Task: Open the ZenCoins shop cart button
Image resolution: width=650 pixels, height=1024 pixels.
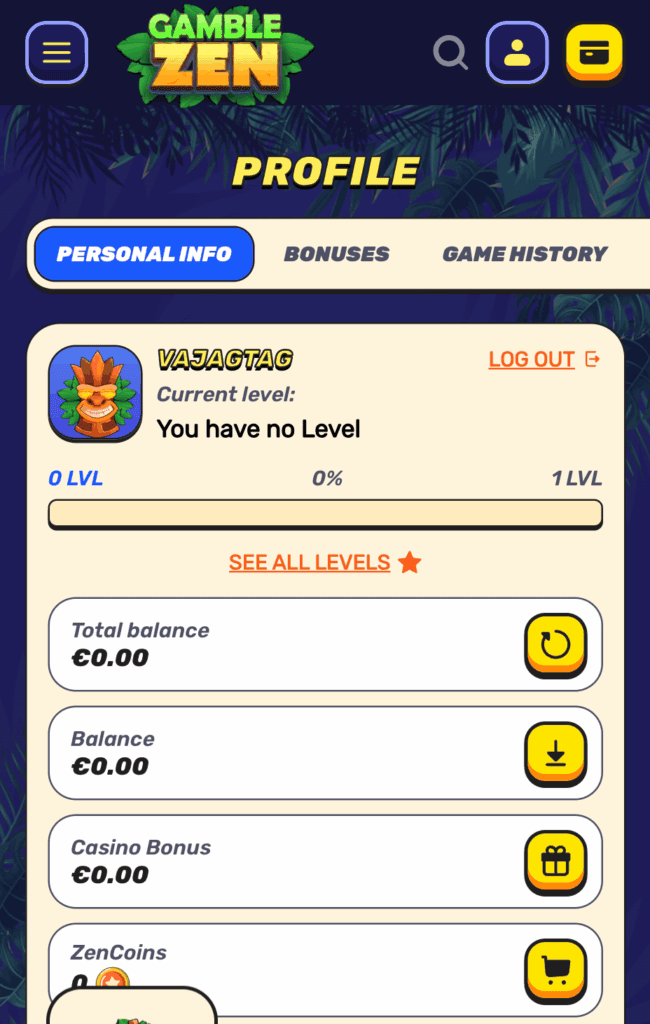Action: pos(555,969)
